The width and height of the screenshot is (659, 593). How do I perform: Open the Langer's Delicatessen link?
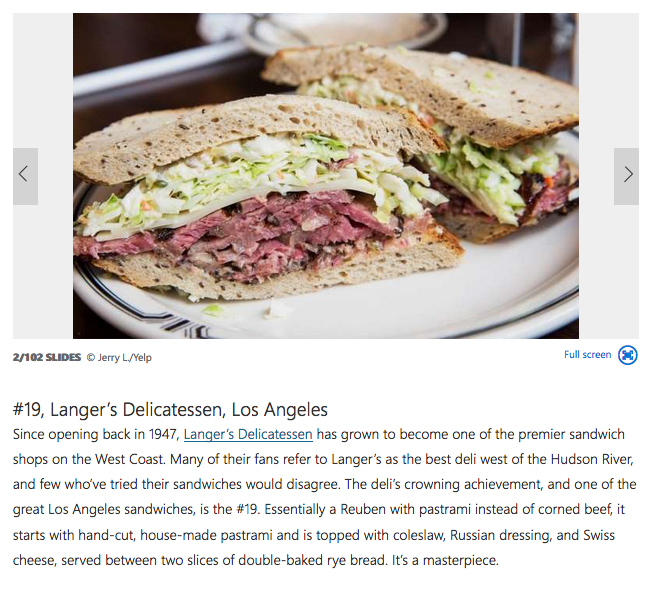[x=248, y=434]
